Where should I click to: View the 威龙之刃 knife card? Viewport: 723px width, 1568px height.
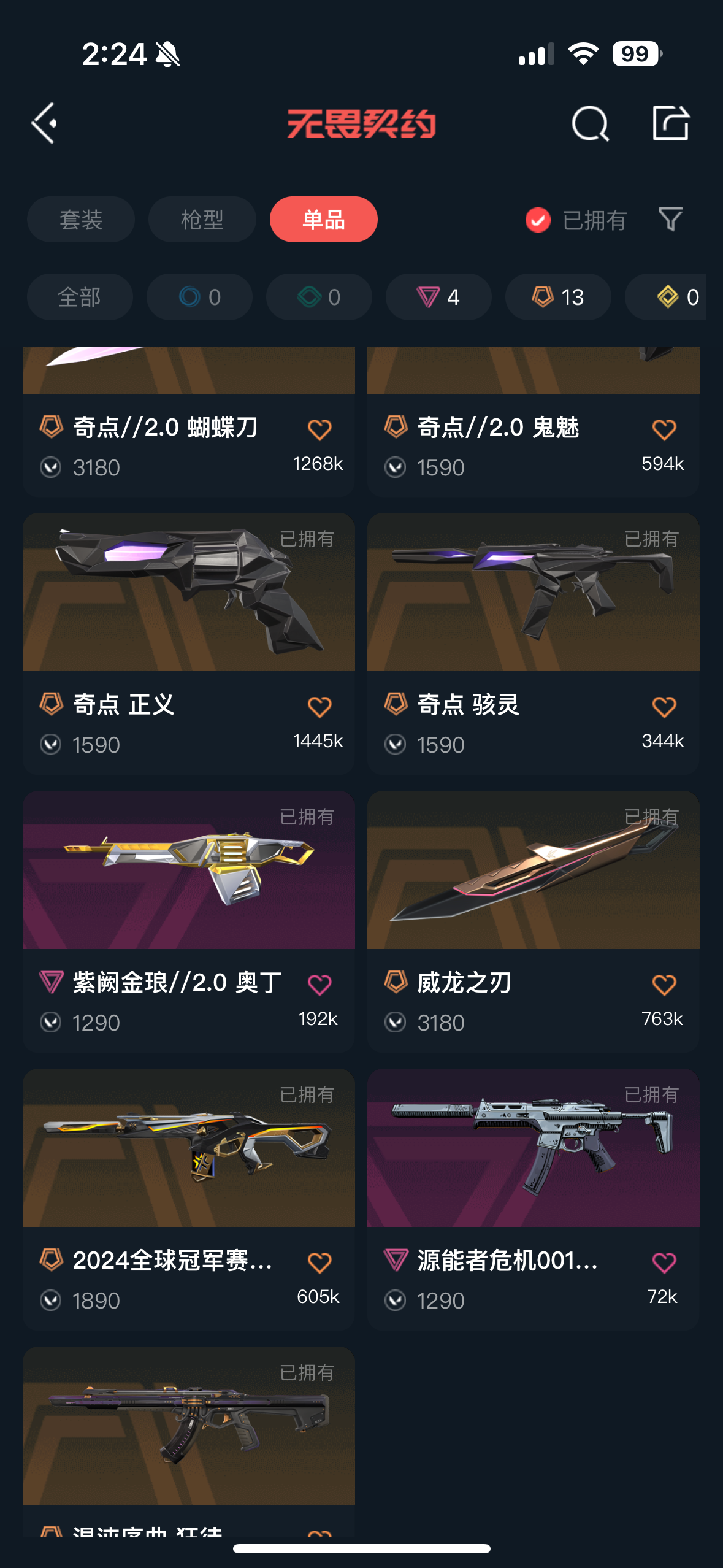point(534,921)
